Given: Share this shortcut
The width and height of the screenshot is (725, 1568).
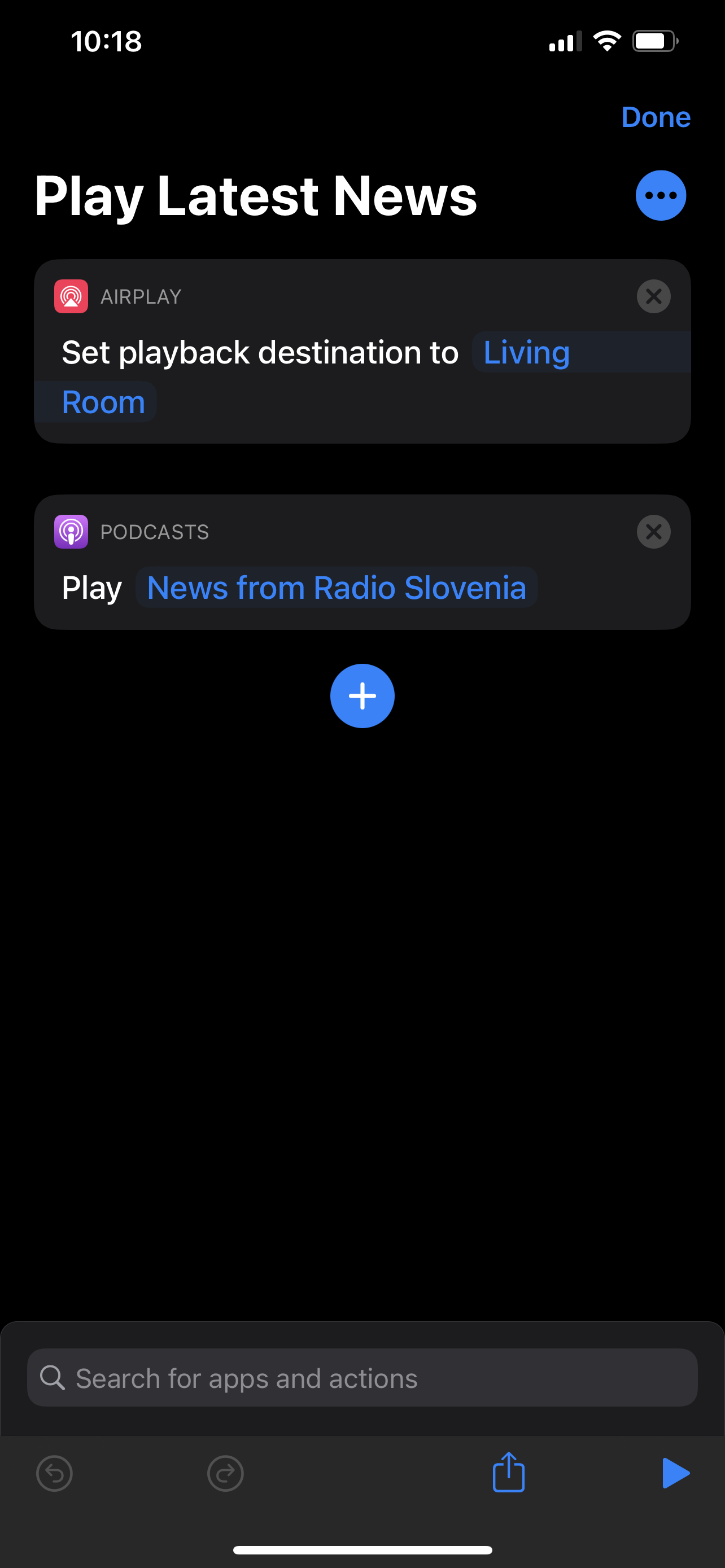Looking at the screenshot, I should (x=508, y=1472).
